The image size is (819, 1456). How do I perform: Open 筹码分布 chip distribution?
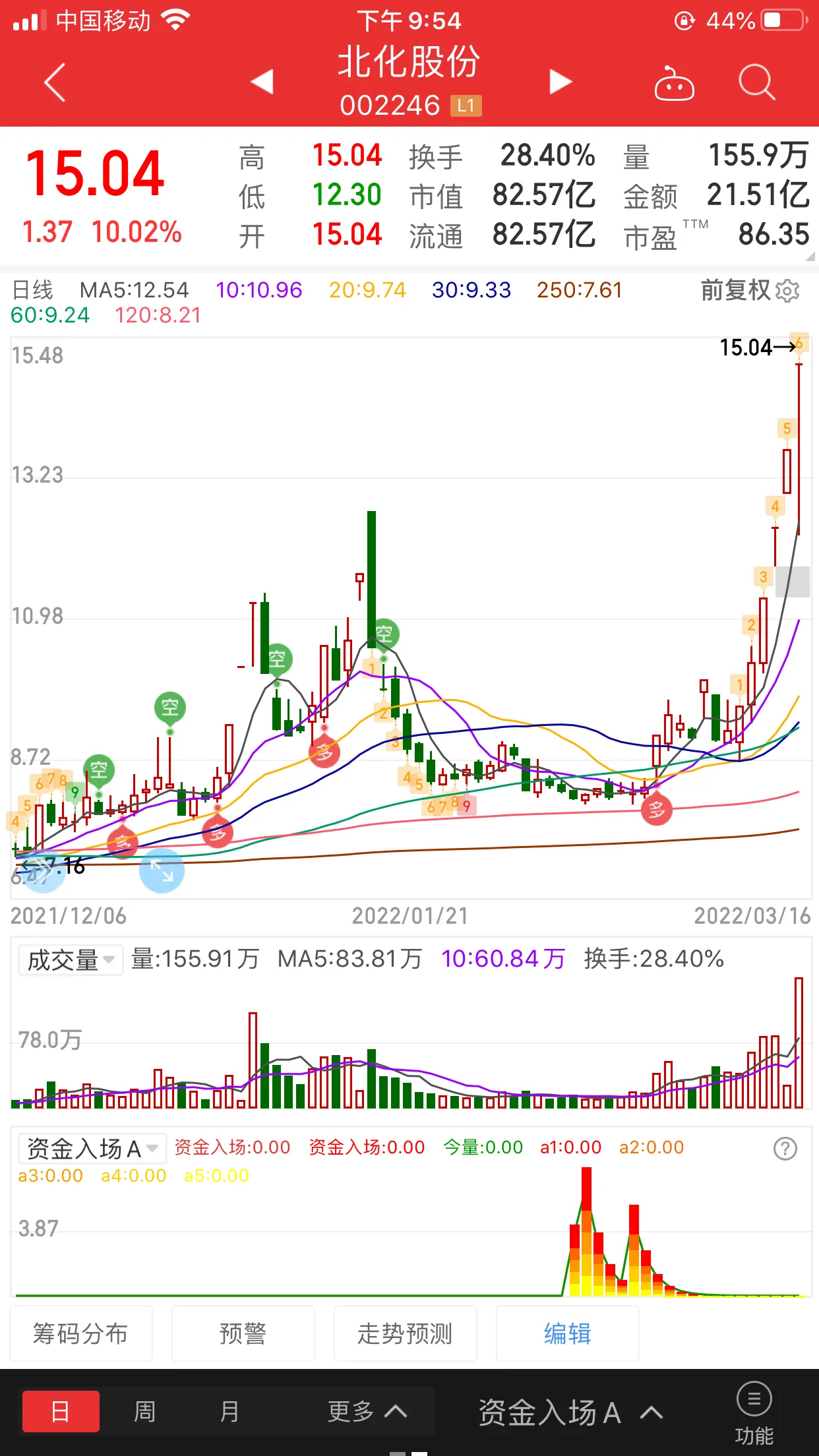(80, 1333)
